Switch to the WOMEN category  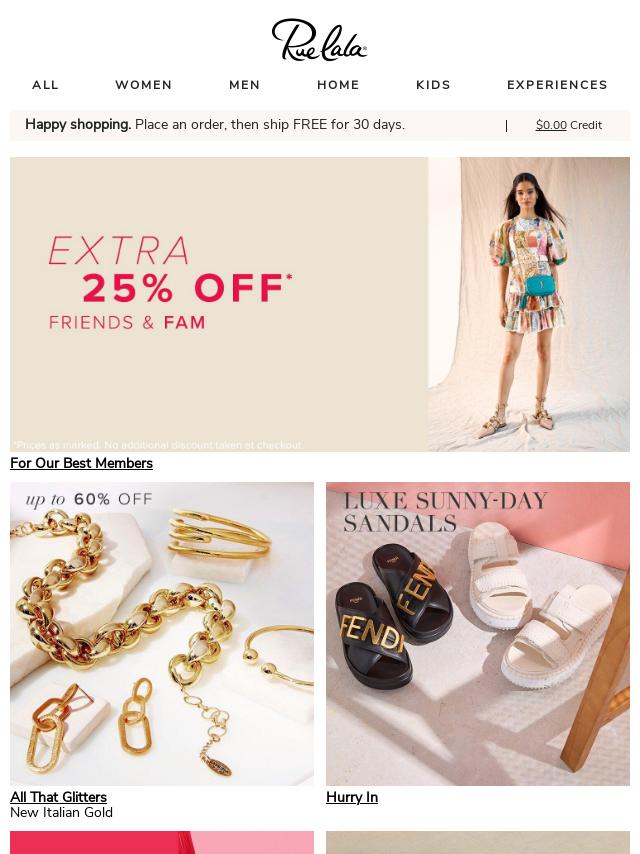(x=143, y=85)
